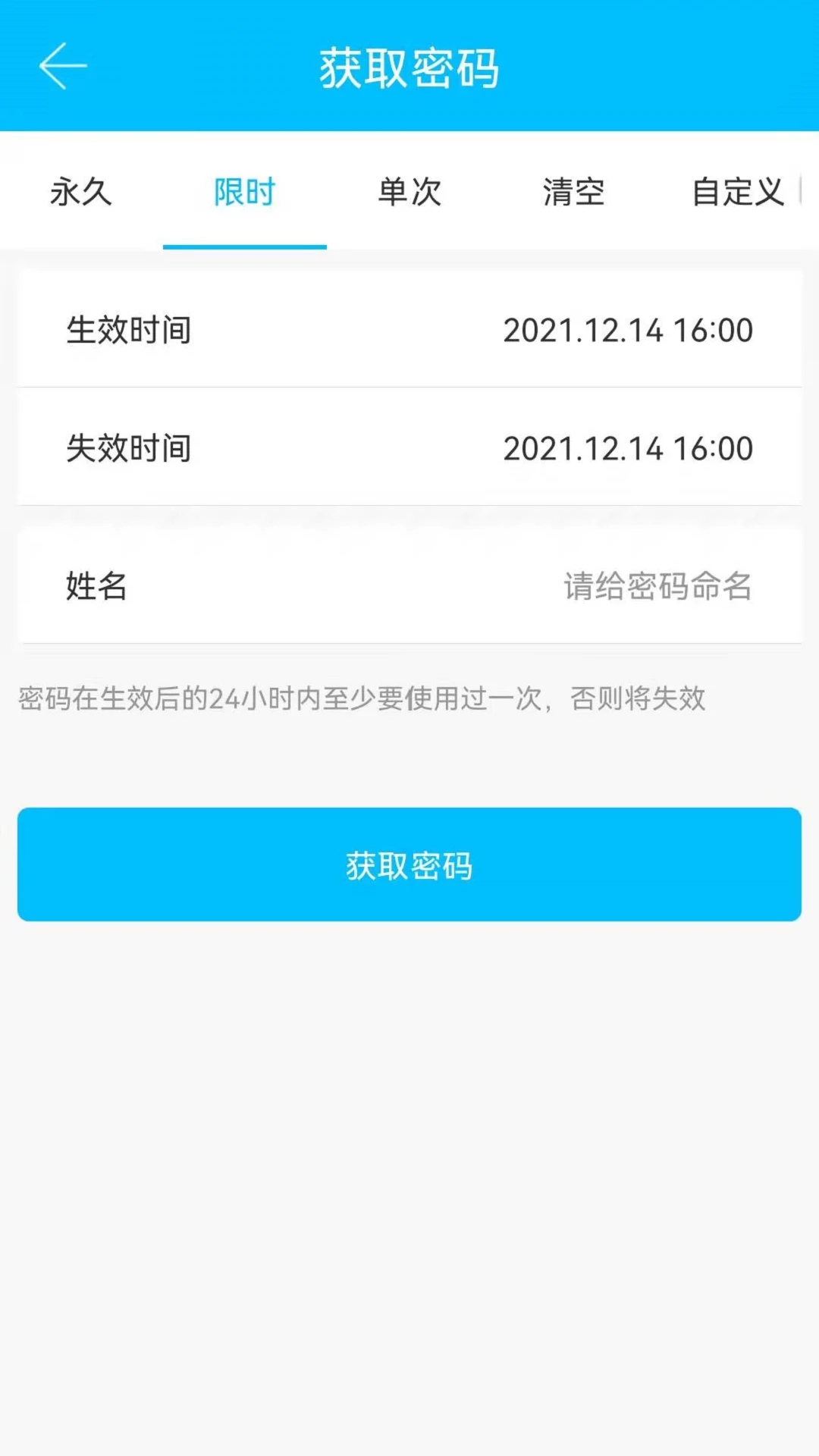Tap the 生效时间 label
The height and width of the screenshot is (1456, 819).
[129, 329]
